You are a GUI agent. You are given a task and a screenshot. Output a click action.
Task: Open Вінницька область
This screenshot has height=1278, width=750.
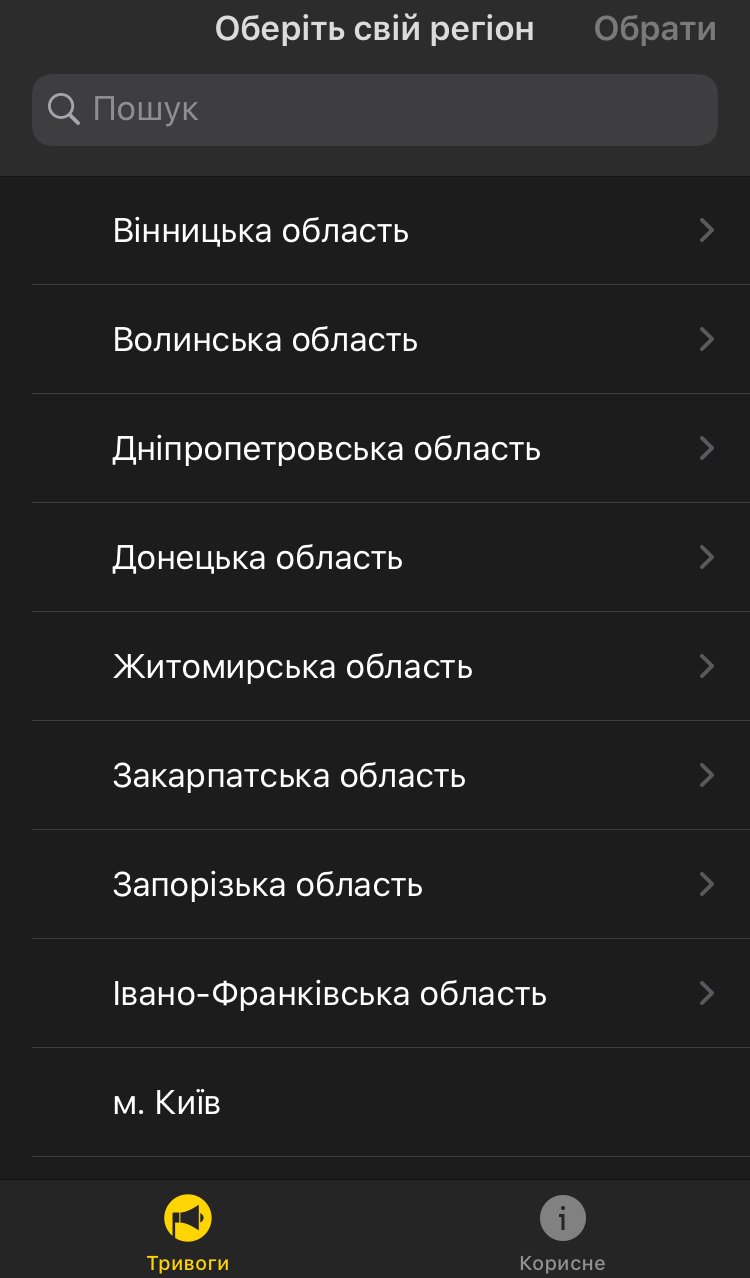[375, 231]
